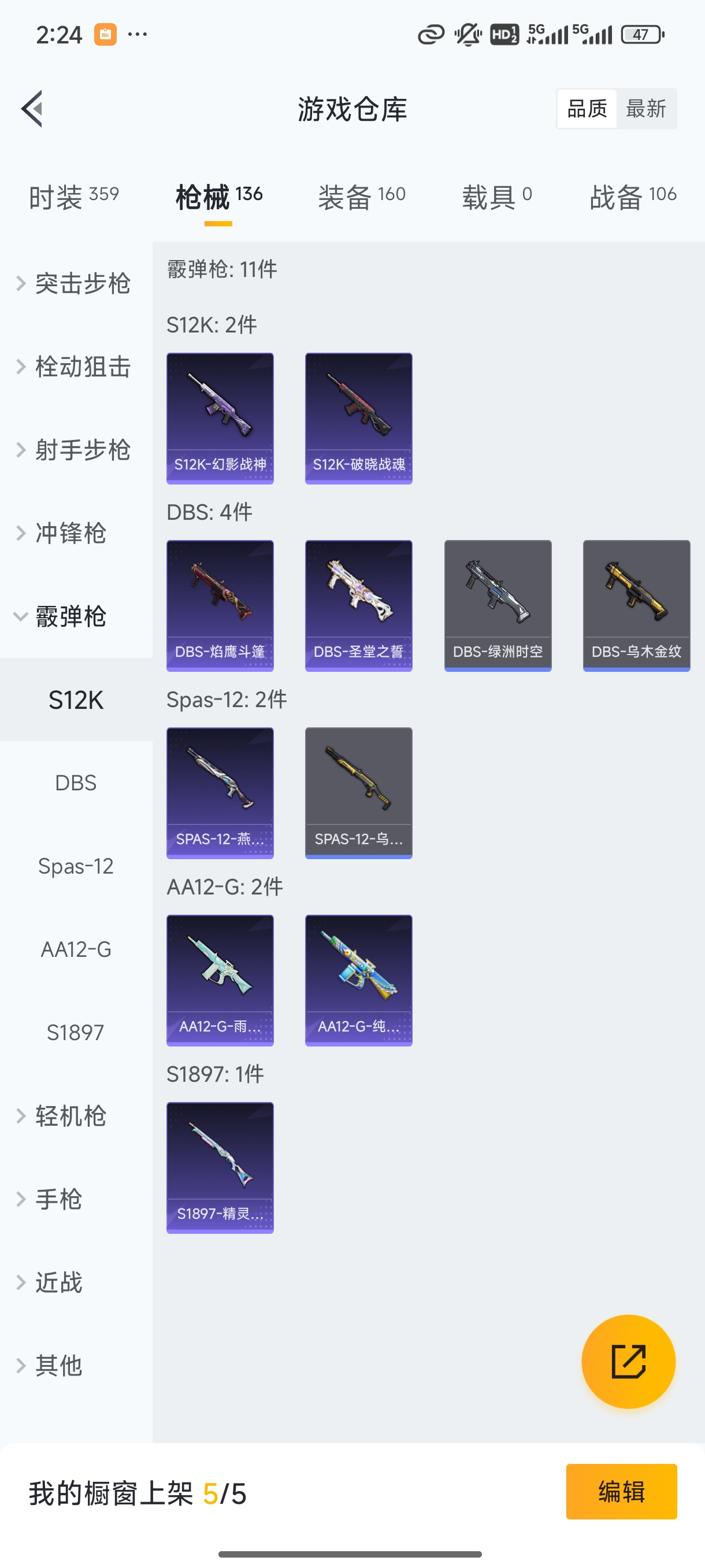The height and width of the screenshot is (1568, 705).
Task: Select AA12-G subcategory in sidebar
Action: coord(76,949)
